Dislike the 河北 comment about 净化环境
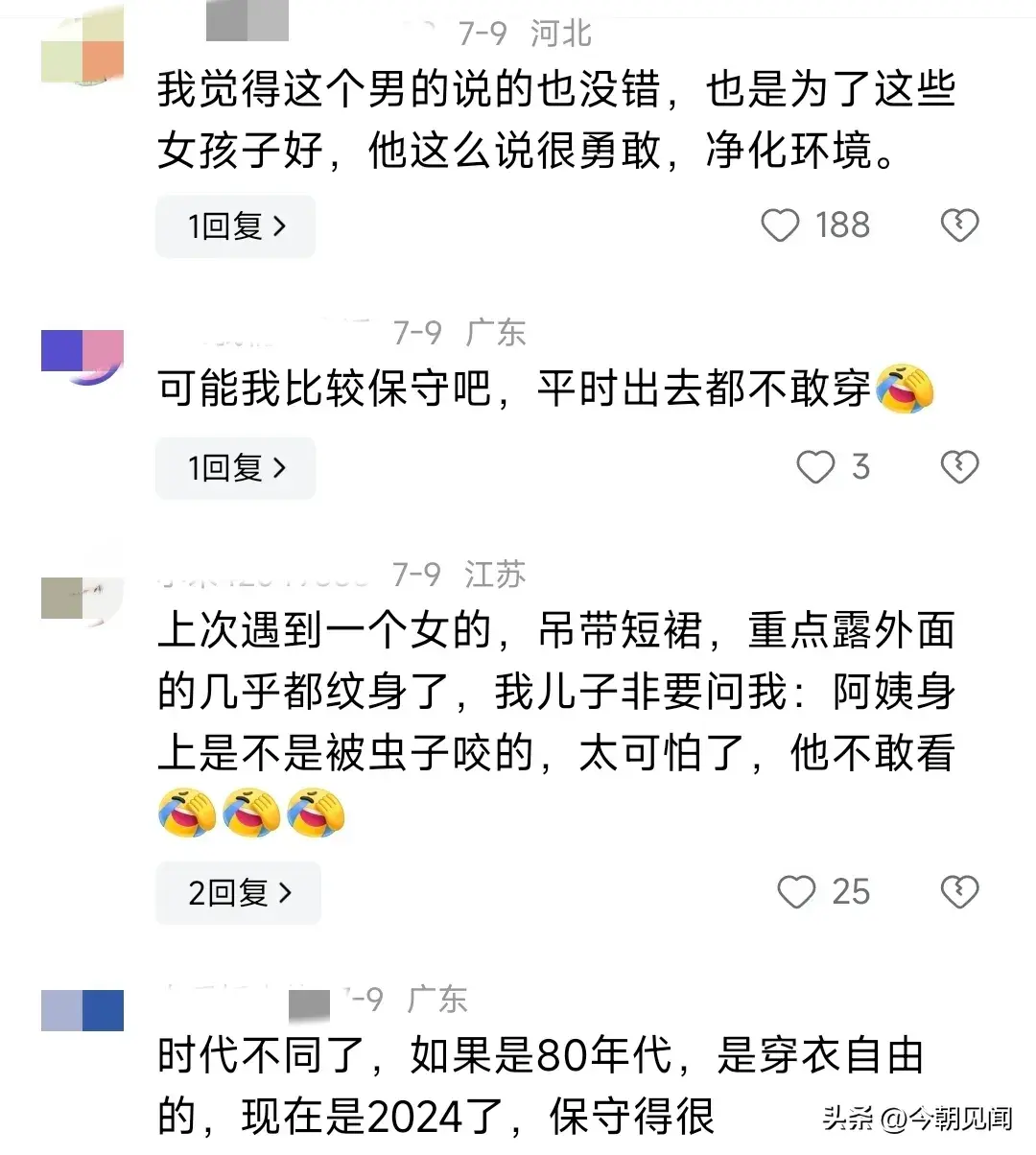 click(x=959, y=225)
